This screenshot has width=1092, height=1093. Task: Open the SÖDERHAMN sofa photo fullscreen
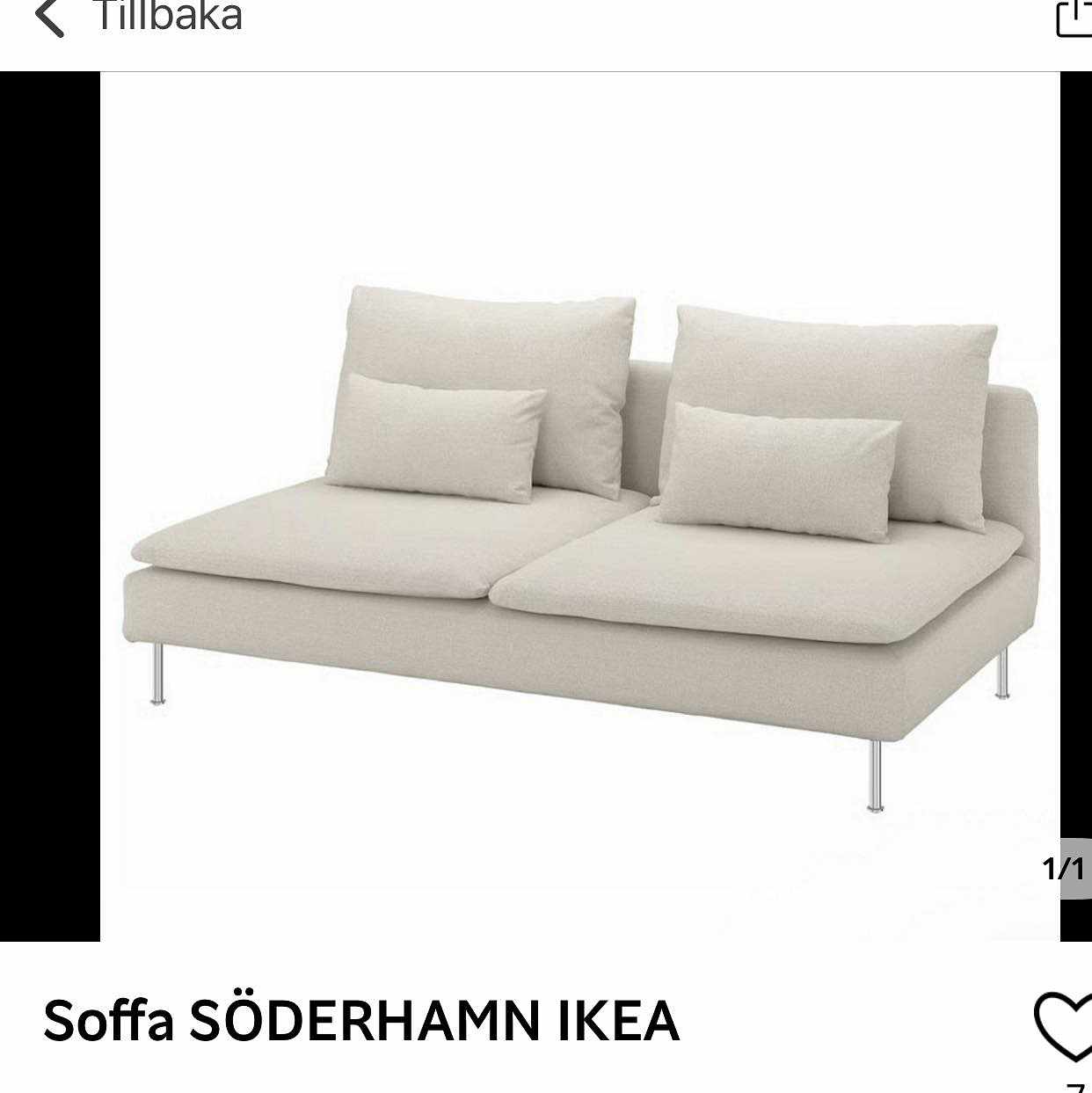580,506
